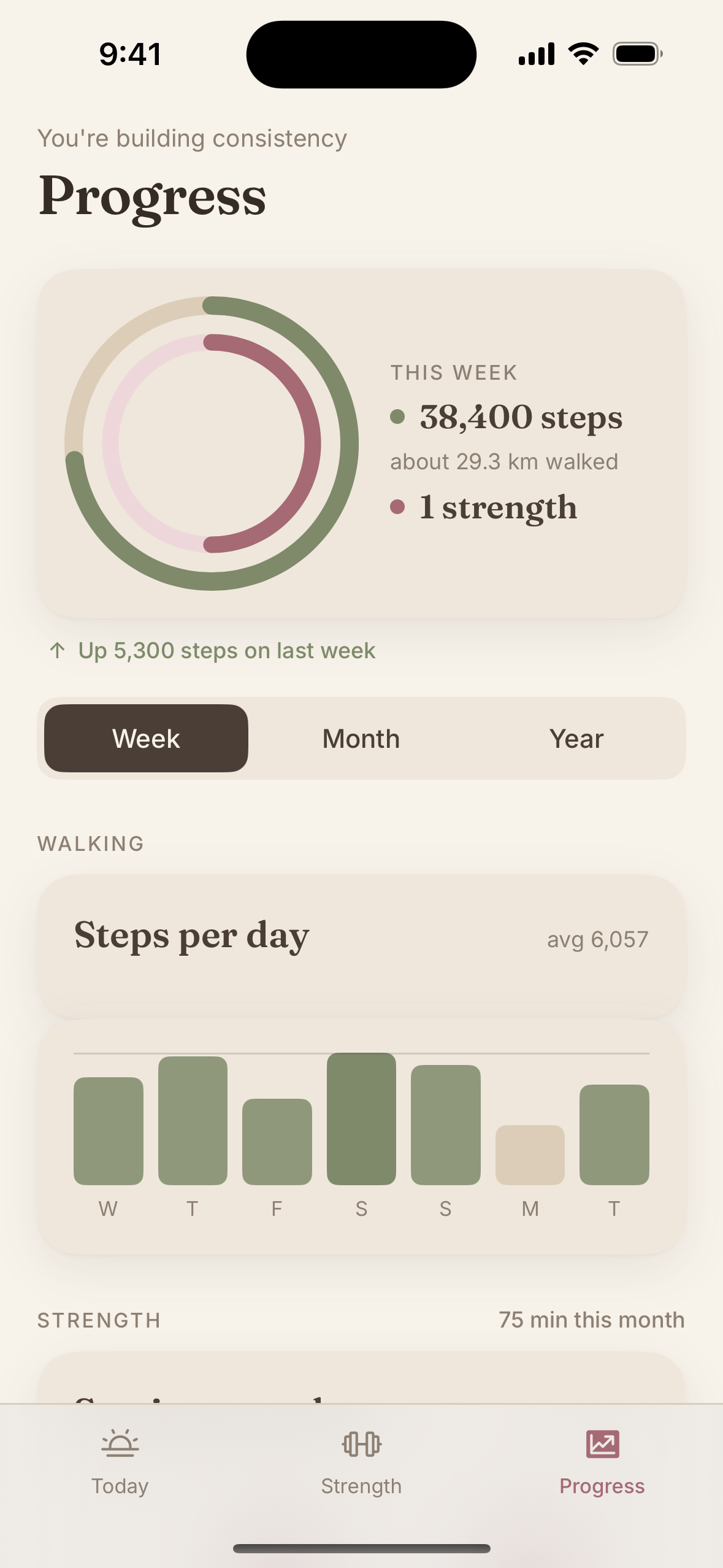
Task: Open the Today tab
Action: coord(121,1466)
